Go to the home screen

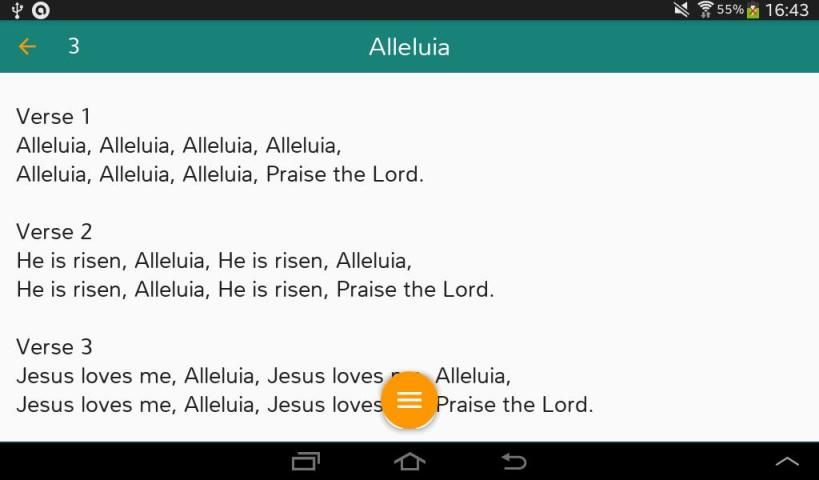[x=409, y=461]
